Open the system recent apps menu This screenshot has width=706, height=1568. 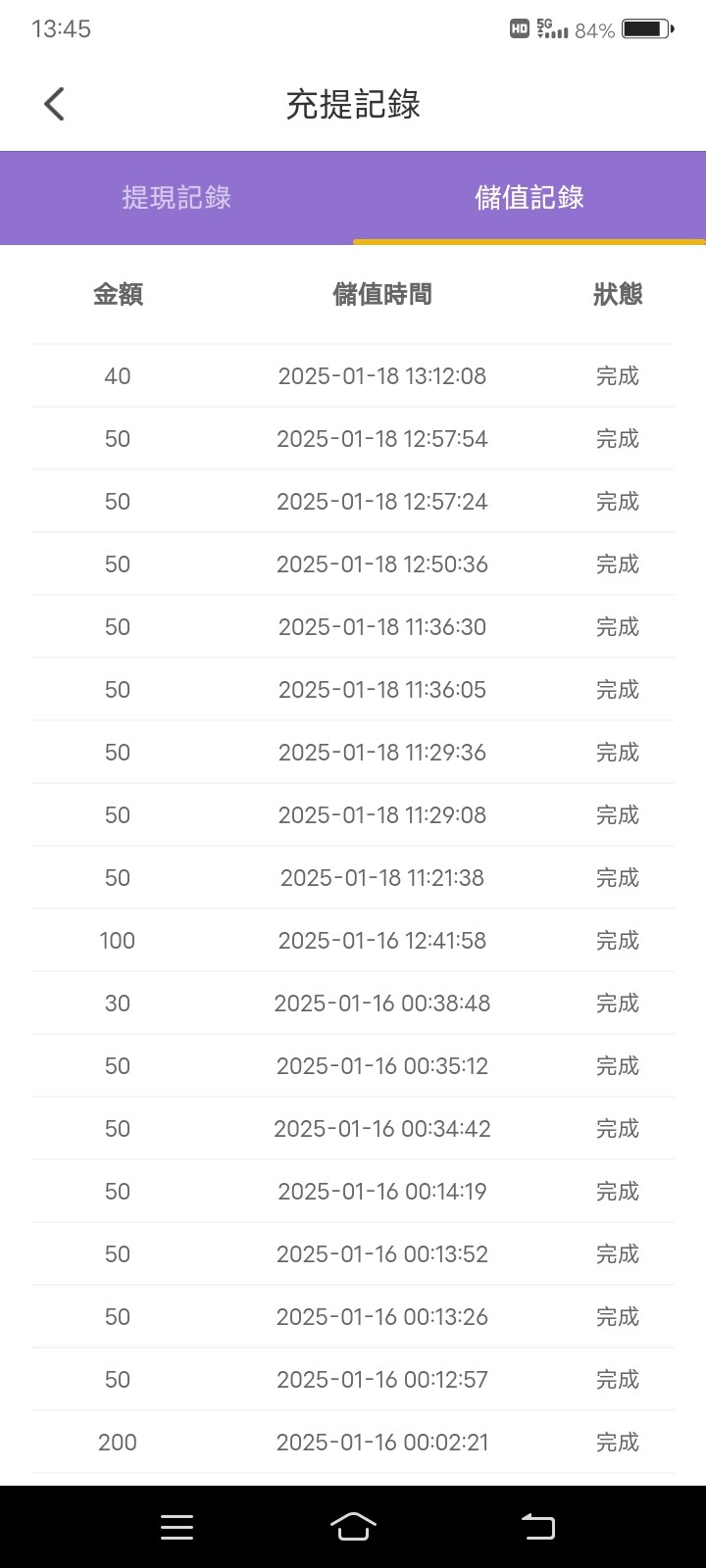pos(176,1526)
